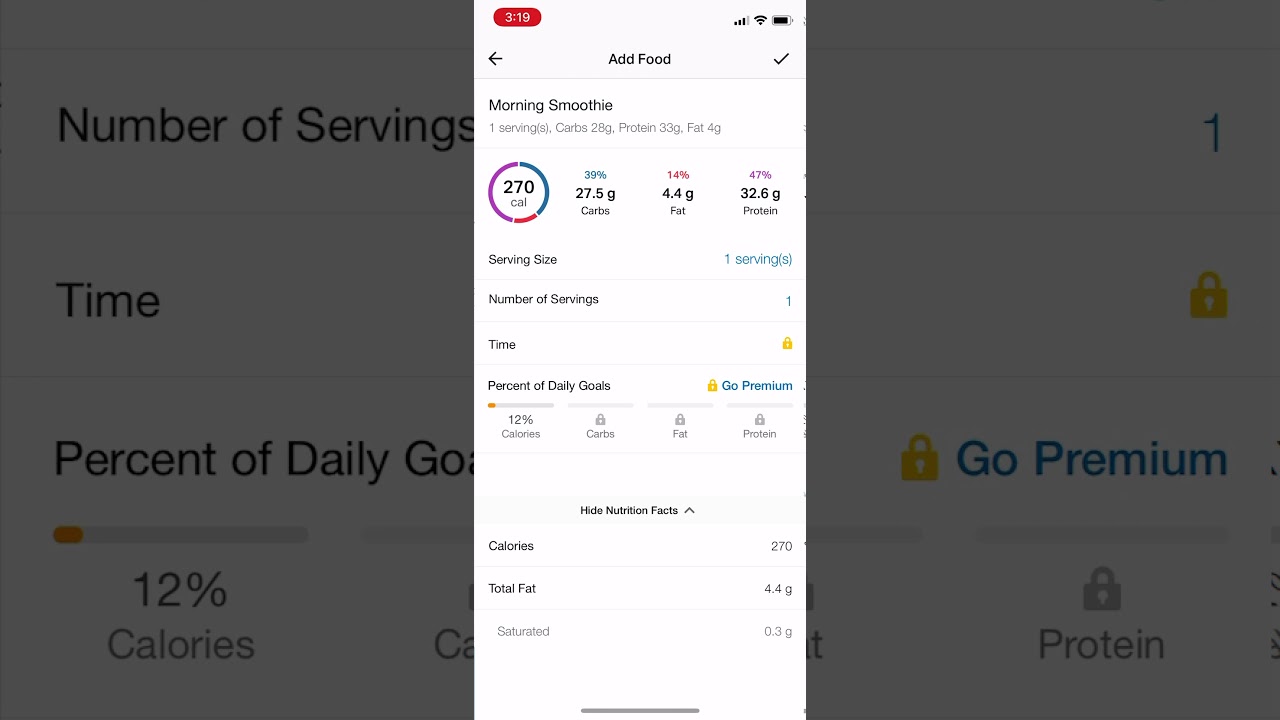Screen dimensions: 1280x720
Task: Change the Serving Size value
Action: pyautogui.click(x=757, y=259)
